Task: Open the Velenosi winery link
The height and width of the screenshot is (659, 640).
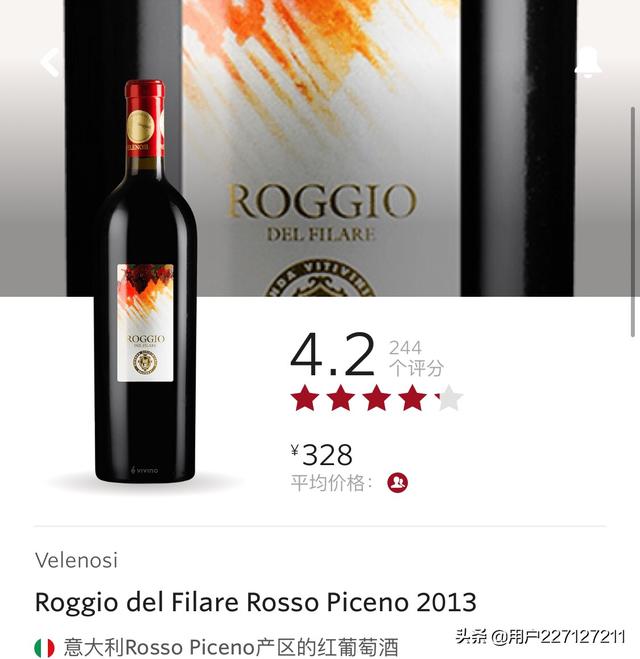Action: (76, 559)
